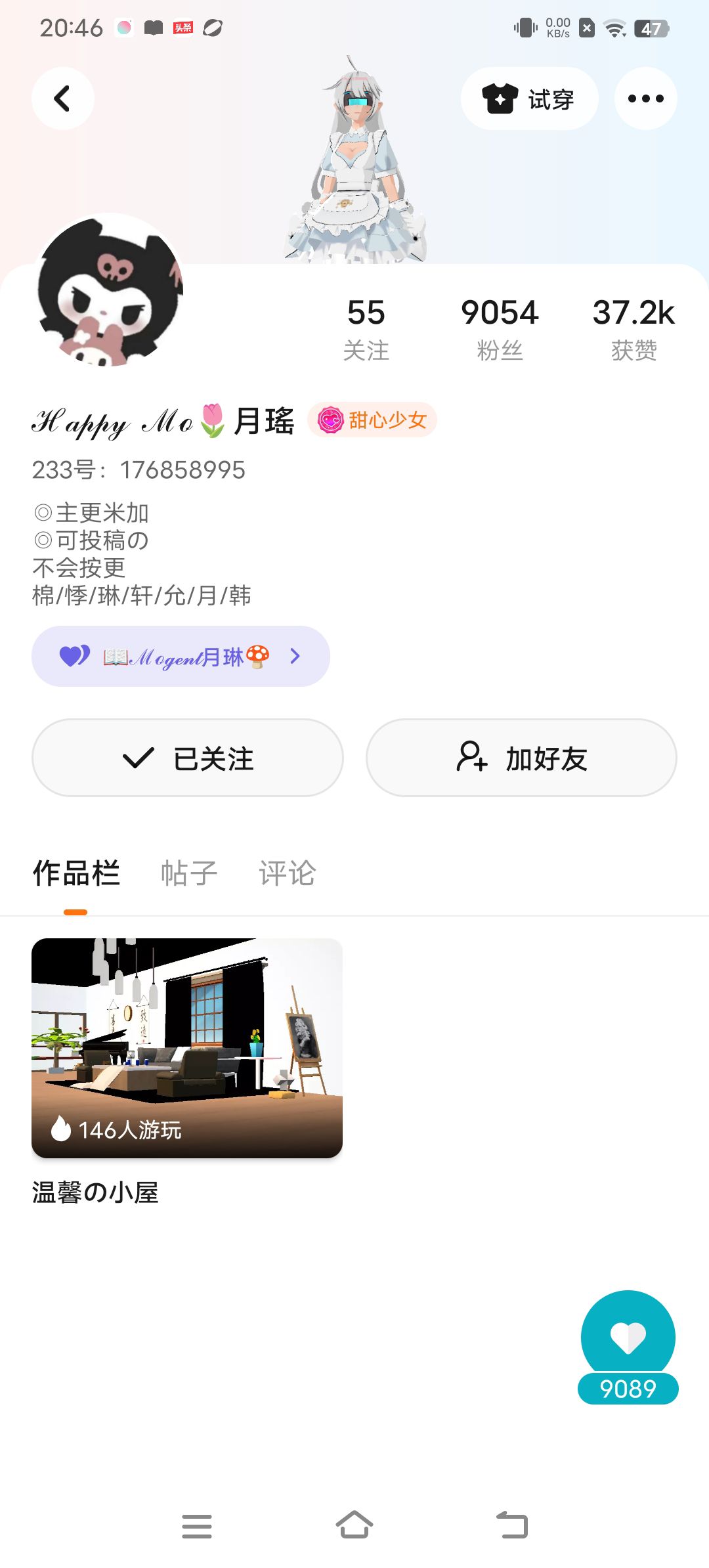Open the three-dot overflow menu
The image size is (709, 1568).
coord(645,98)
